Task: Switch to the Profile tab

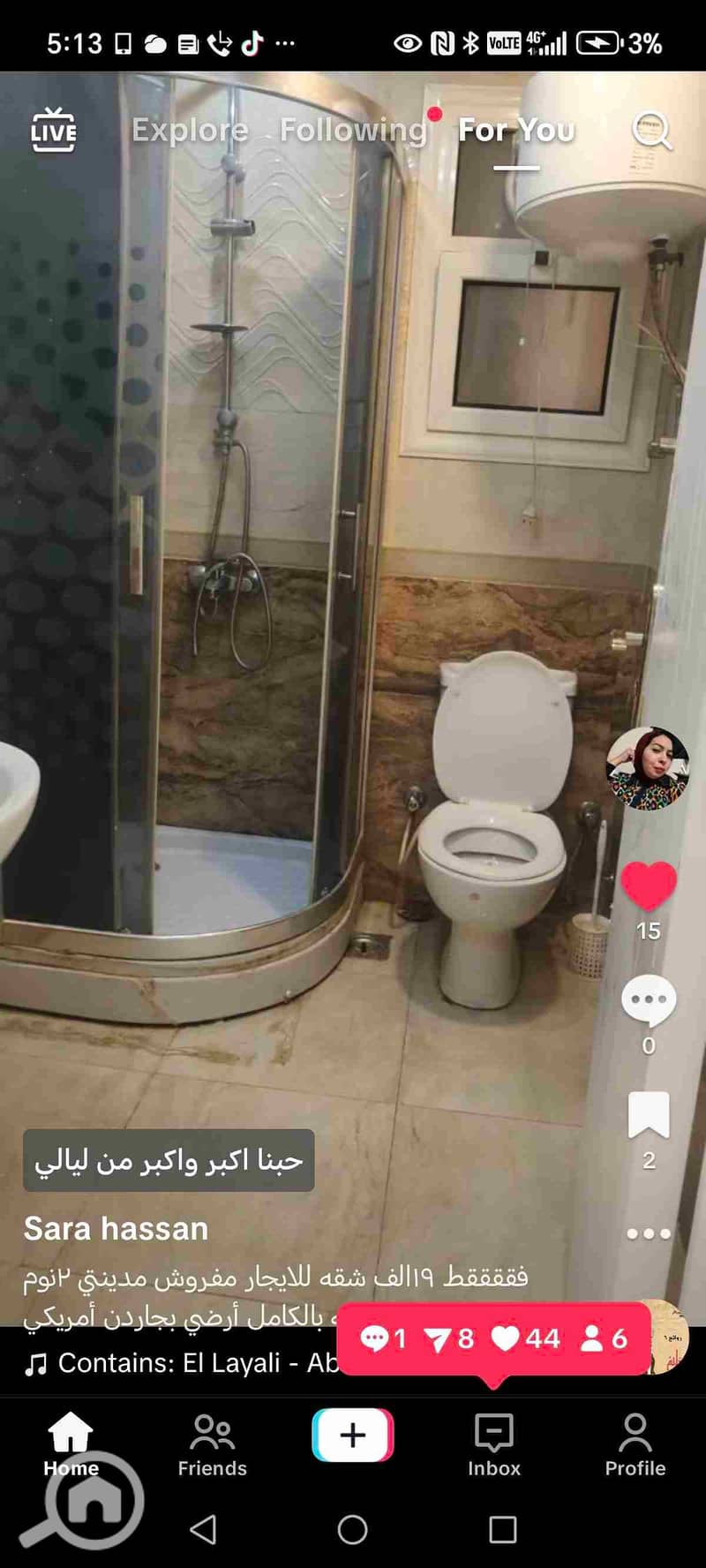Action: (x=635, y=1444)
